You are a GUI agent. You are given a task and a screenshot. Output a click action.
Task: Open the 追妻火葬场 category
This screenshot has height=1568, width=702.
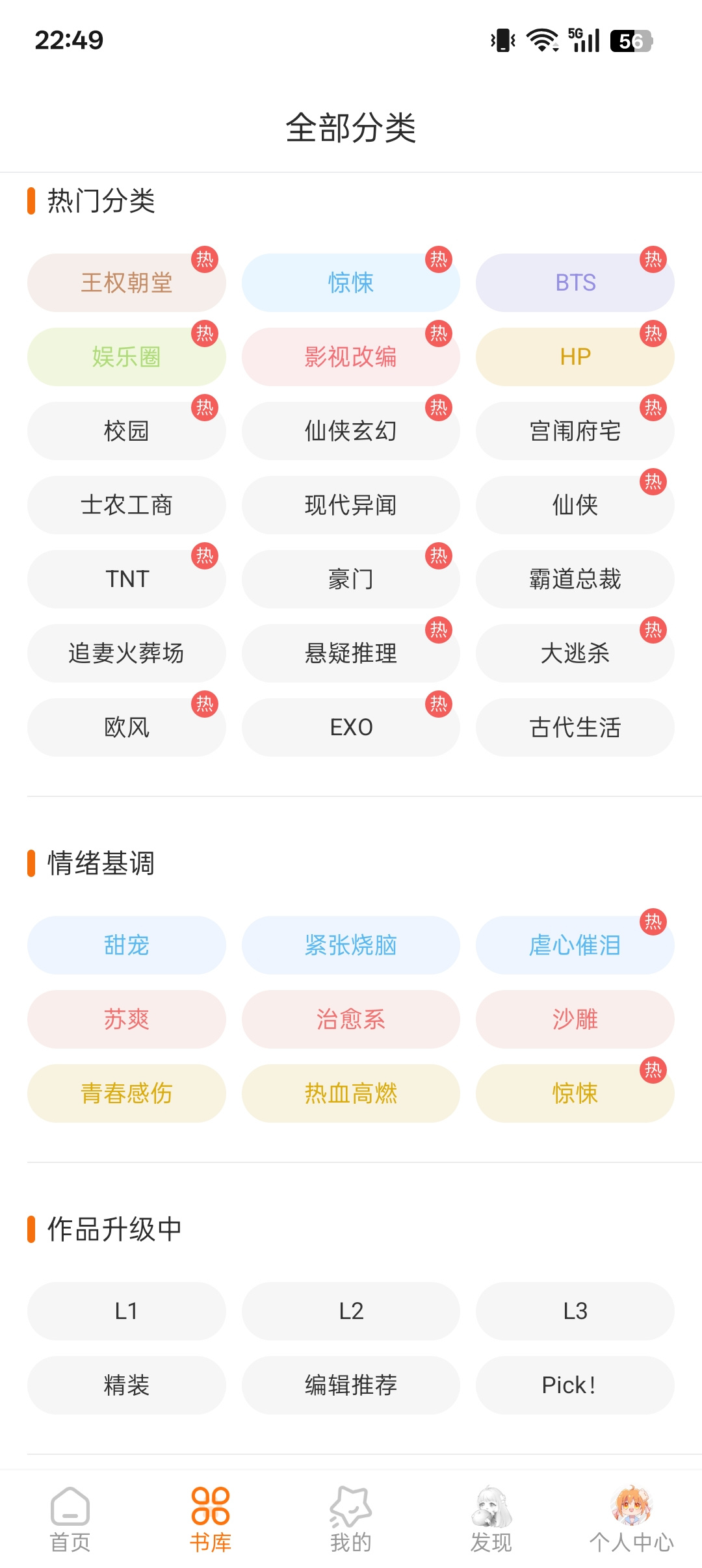point(127,653)
